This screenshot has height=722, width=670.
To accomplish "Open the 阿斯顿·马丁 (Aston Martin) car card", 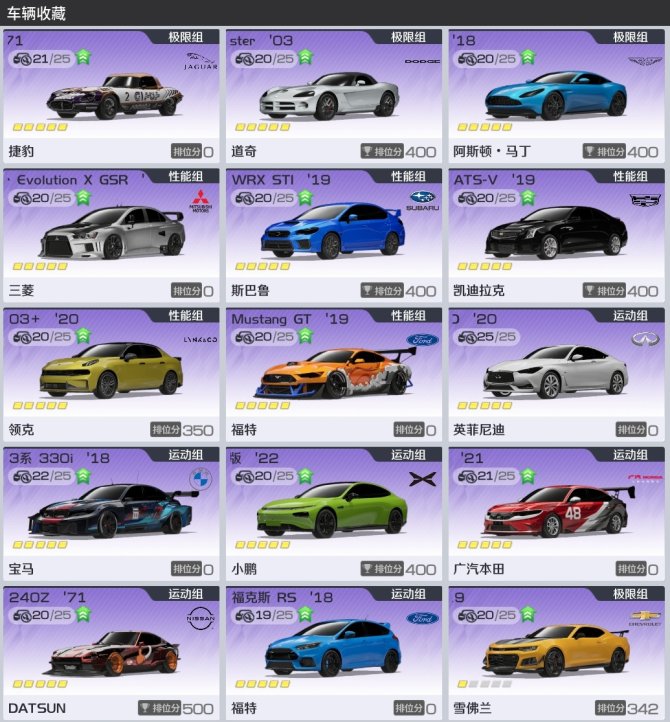I will [x=556, y=95].
